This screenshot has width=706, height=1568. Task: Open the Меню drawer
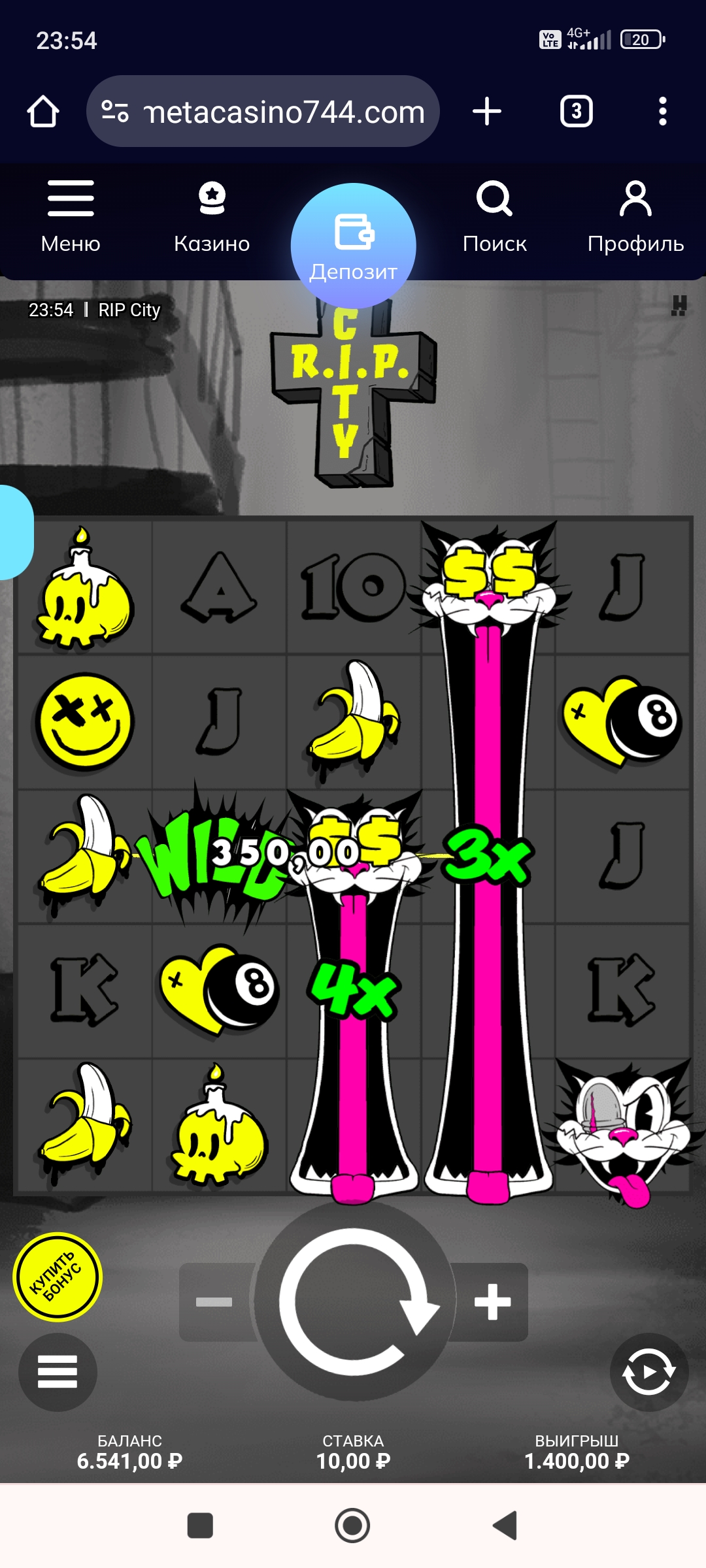pos(71,217)
